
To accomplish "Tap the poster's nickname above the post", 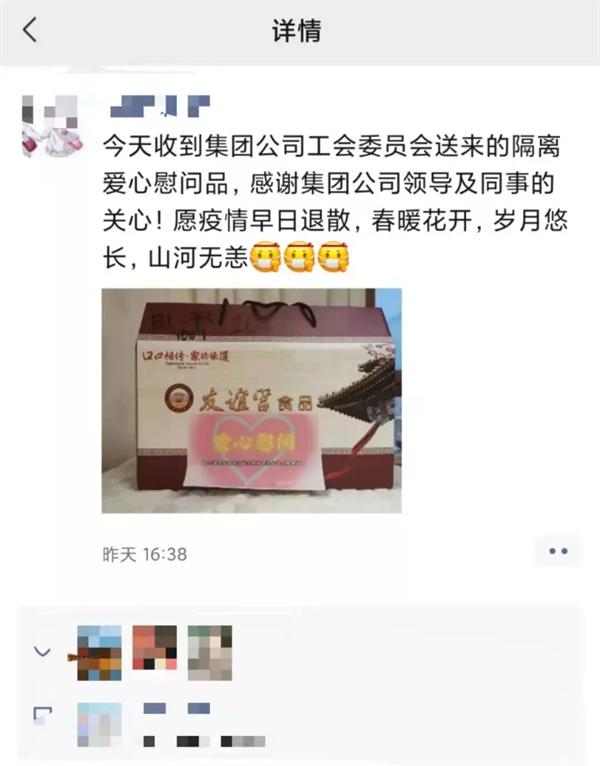I will pyautogui.click(x=160, y=104).
